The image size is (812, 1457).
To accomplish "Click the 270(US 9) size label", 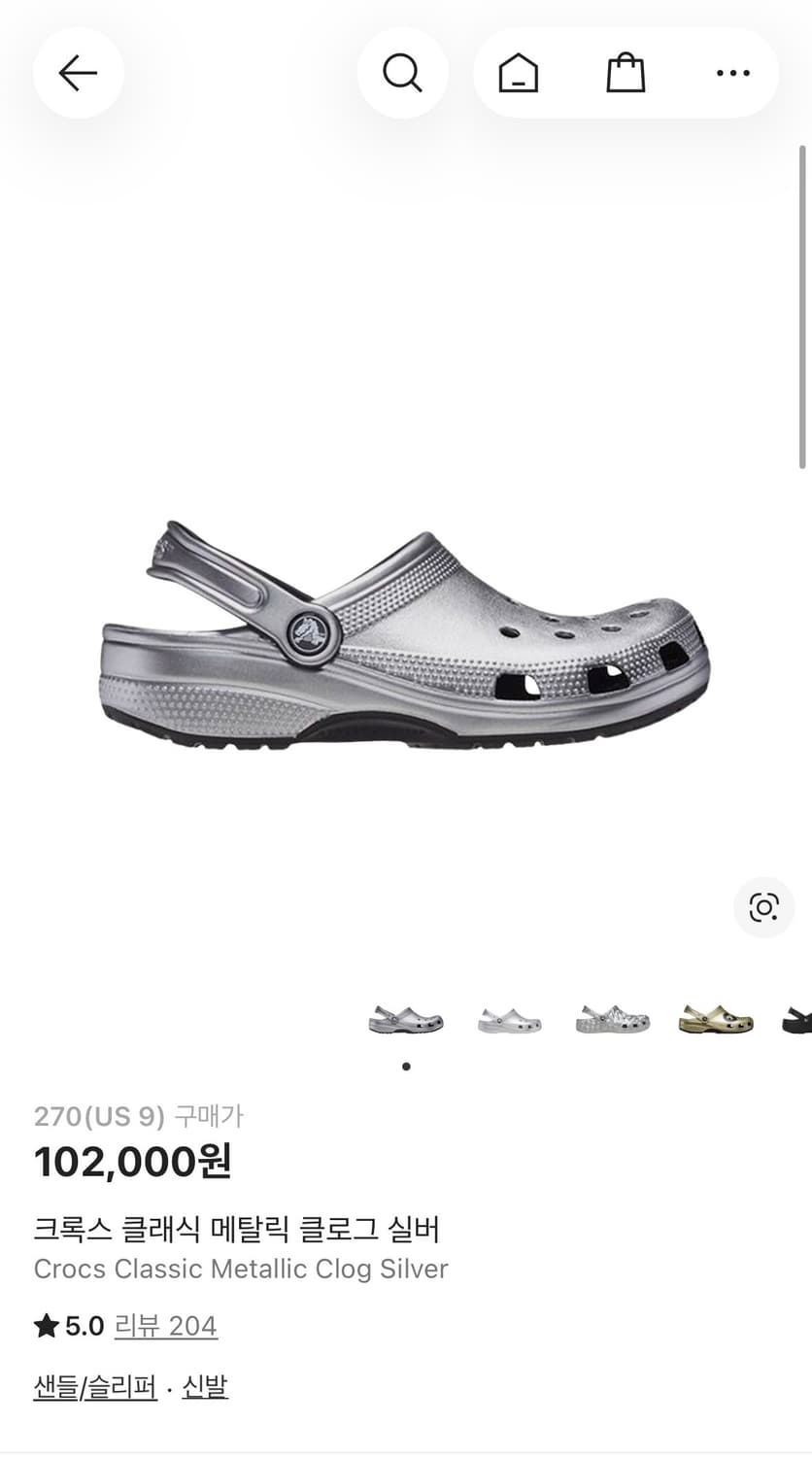I will pyautogui.click(x=96, y=1116).
